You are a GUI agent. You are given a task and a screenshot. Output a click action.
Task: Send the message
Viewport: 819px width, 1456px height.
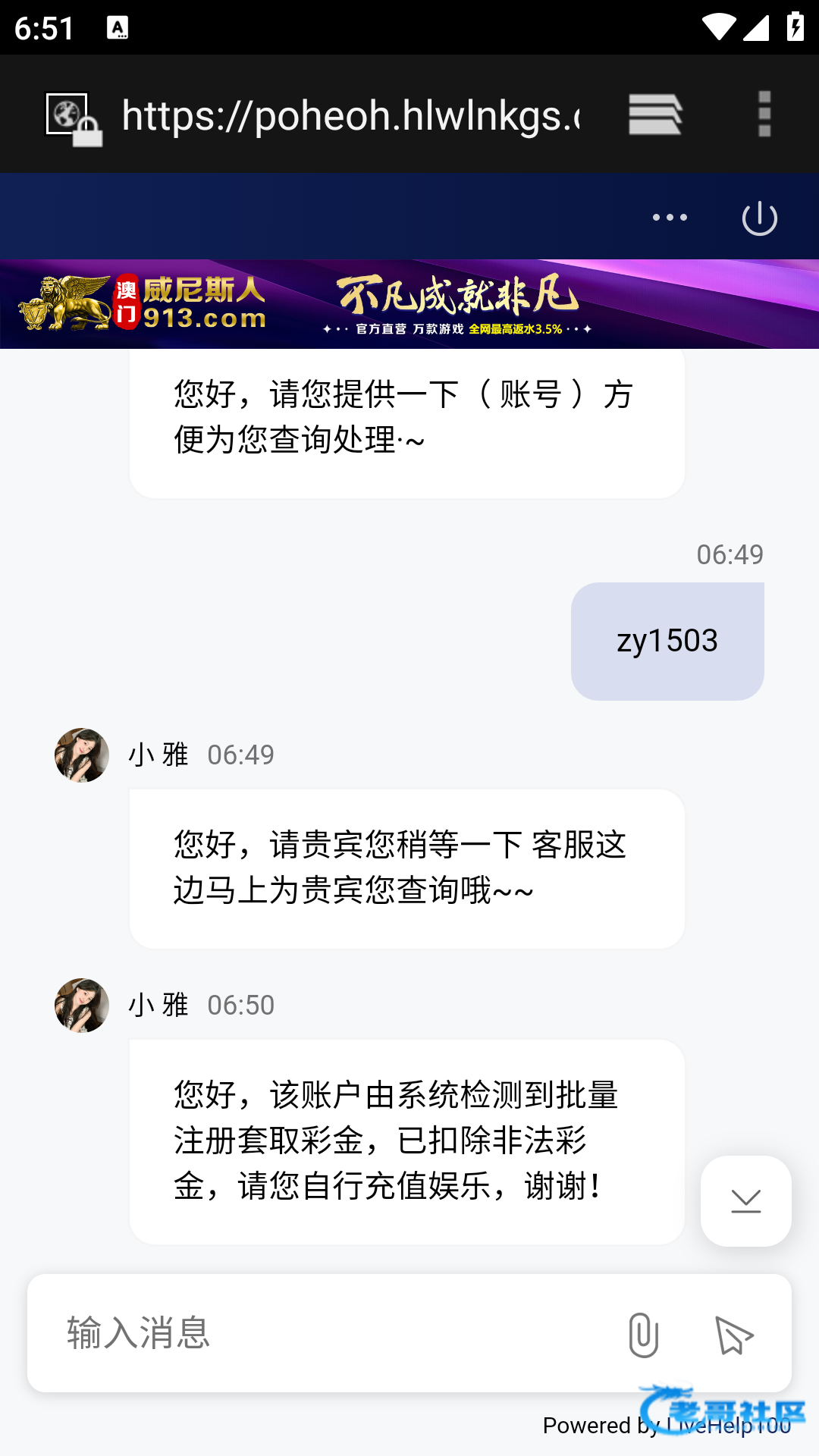[734, 1335]
